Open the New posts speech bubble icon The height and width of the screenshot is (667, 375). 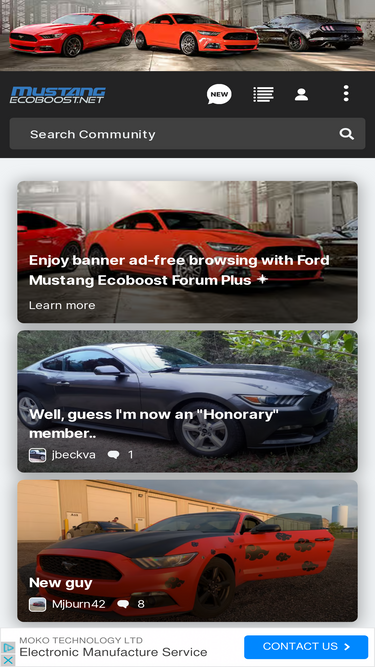click(219, 94)
